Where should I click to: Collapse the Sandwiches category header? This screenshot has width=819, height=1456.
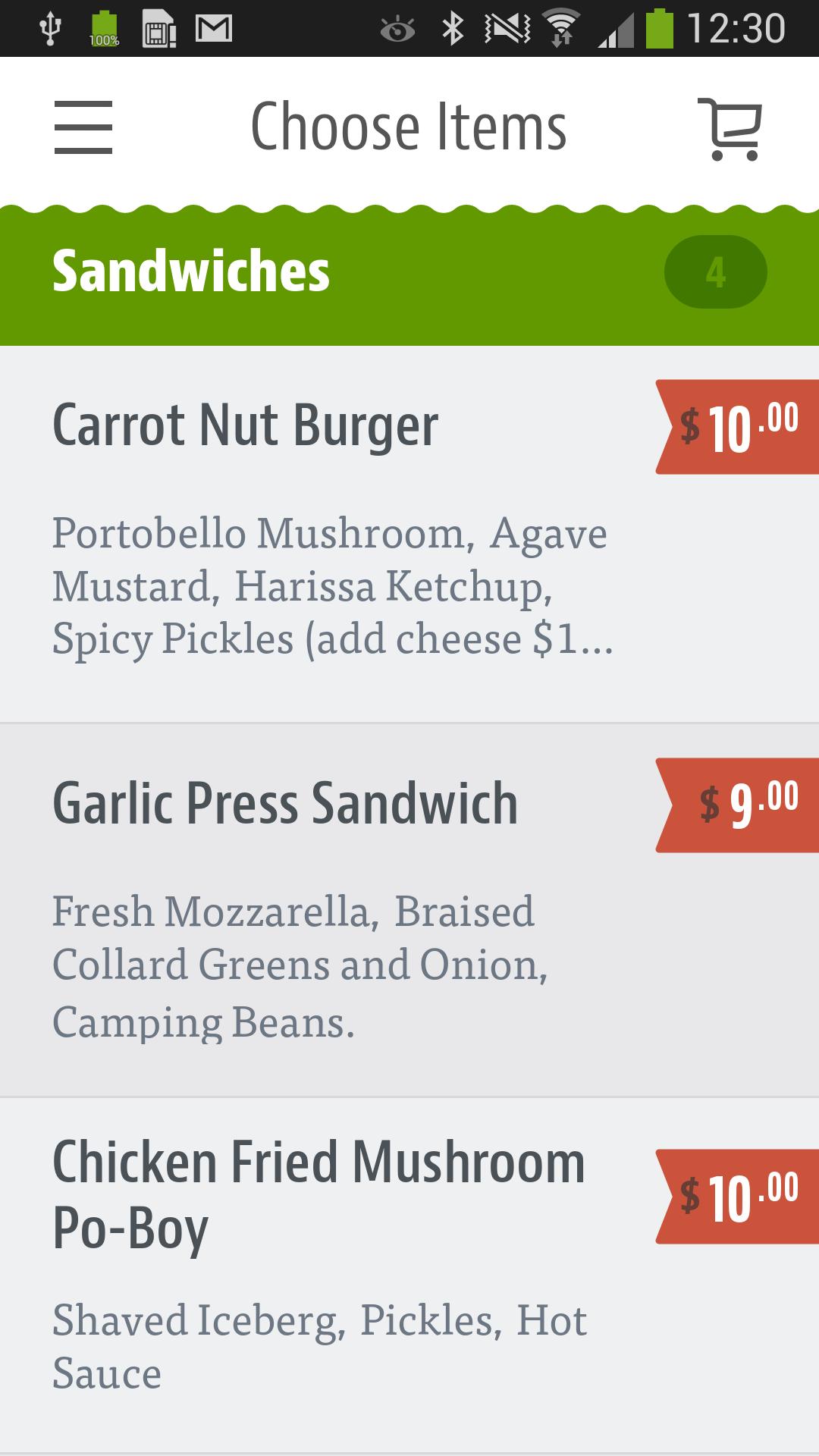point(409,273)
